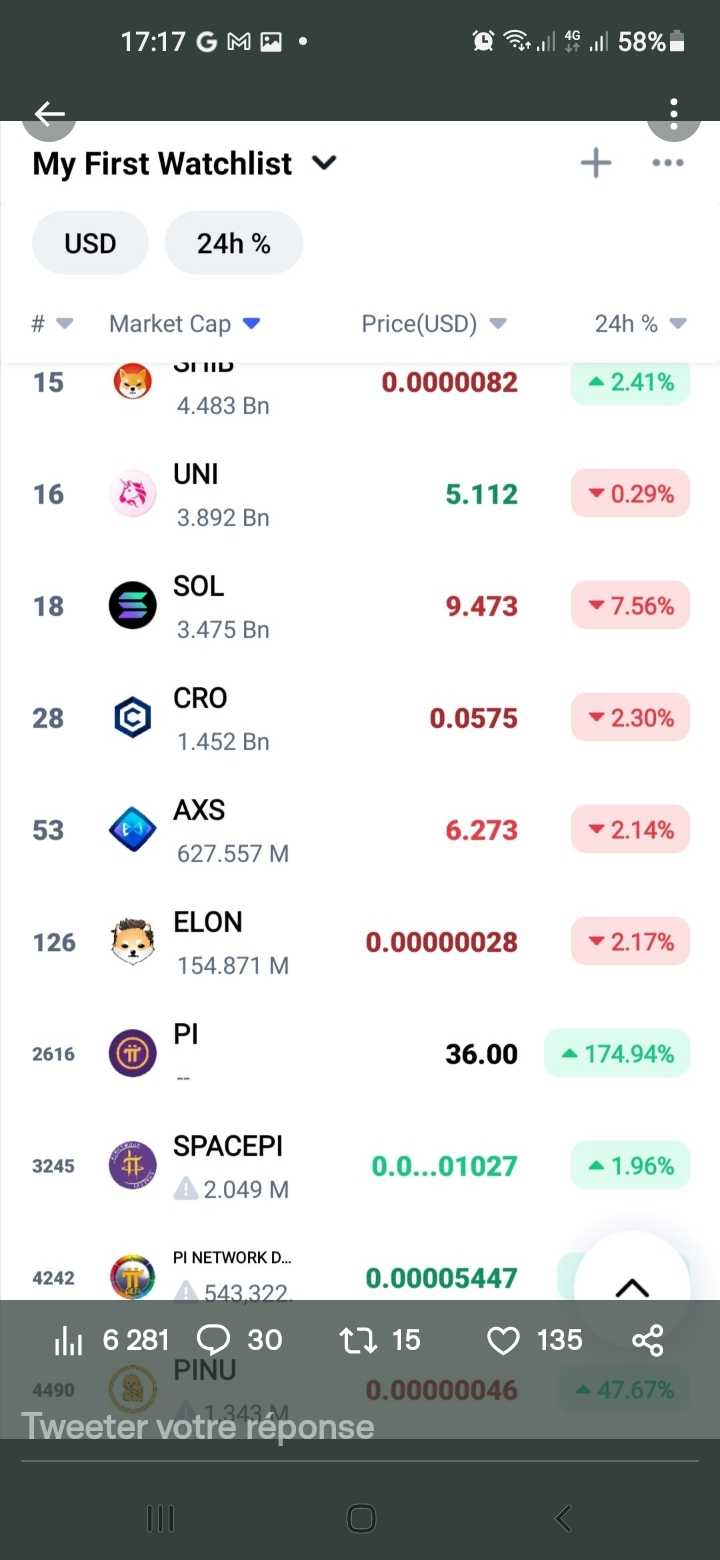Open the image viewer overflow menu
The height and width of the screenshot is (1560, 720).
(x=674, y=113)
